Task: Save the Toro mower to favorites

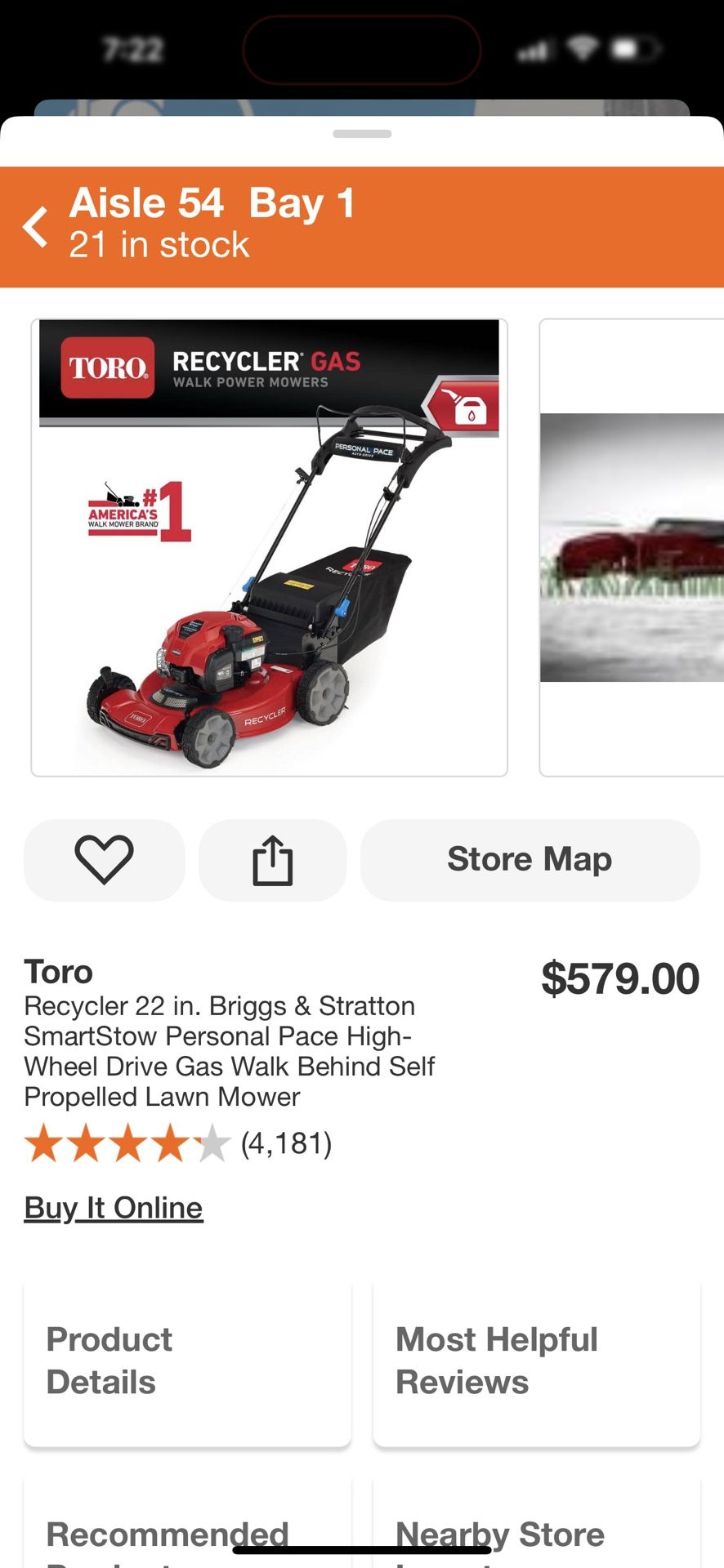Action: coord(105,860)
